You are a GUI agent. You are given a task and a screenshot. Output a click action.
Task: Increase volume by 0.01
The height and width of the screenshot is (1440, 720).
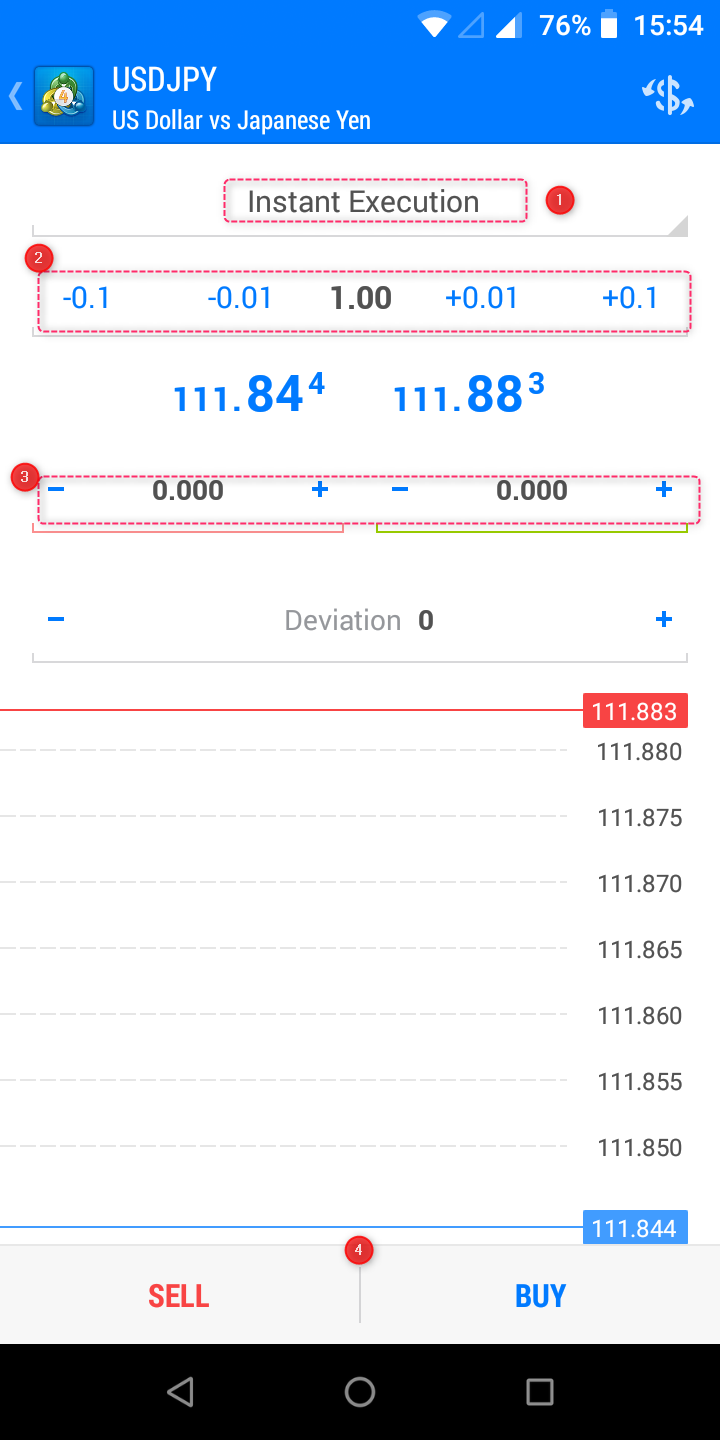pyautogui.click(x=481, y=298)
